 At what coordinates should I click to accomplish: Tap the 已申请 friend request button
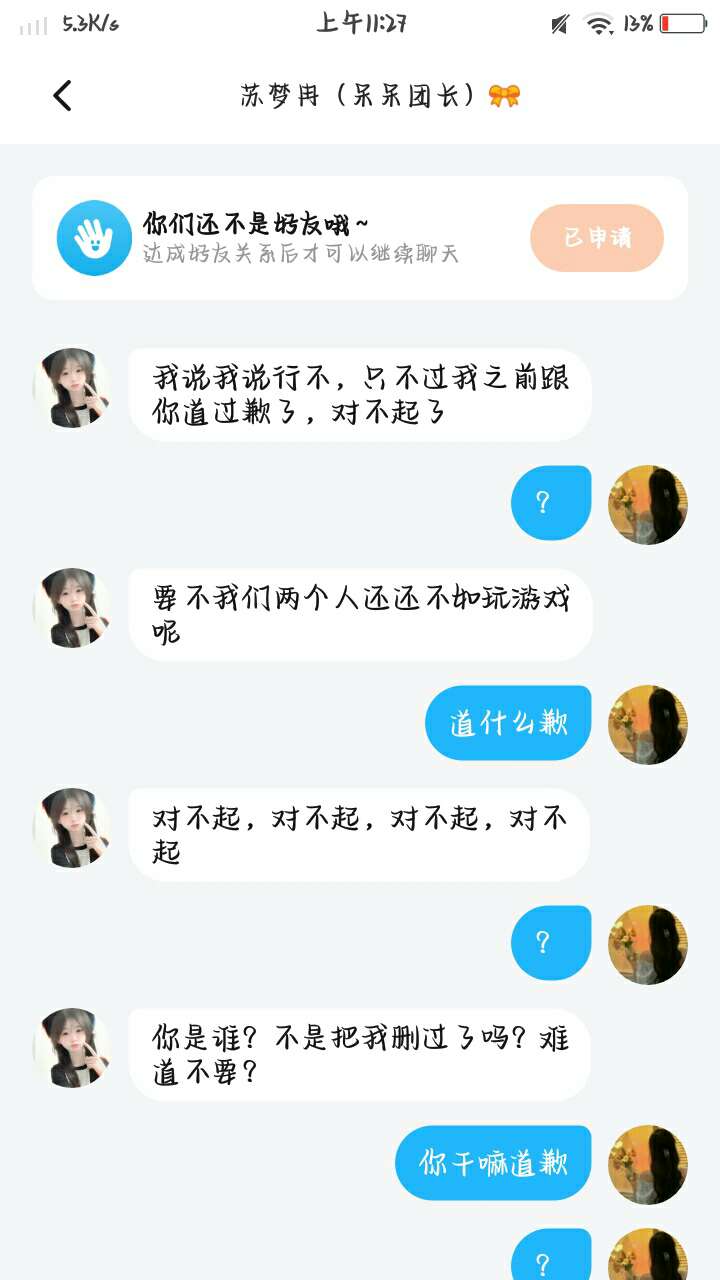597,238
